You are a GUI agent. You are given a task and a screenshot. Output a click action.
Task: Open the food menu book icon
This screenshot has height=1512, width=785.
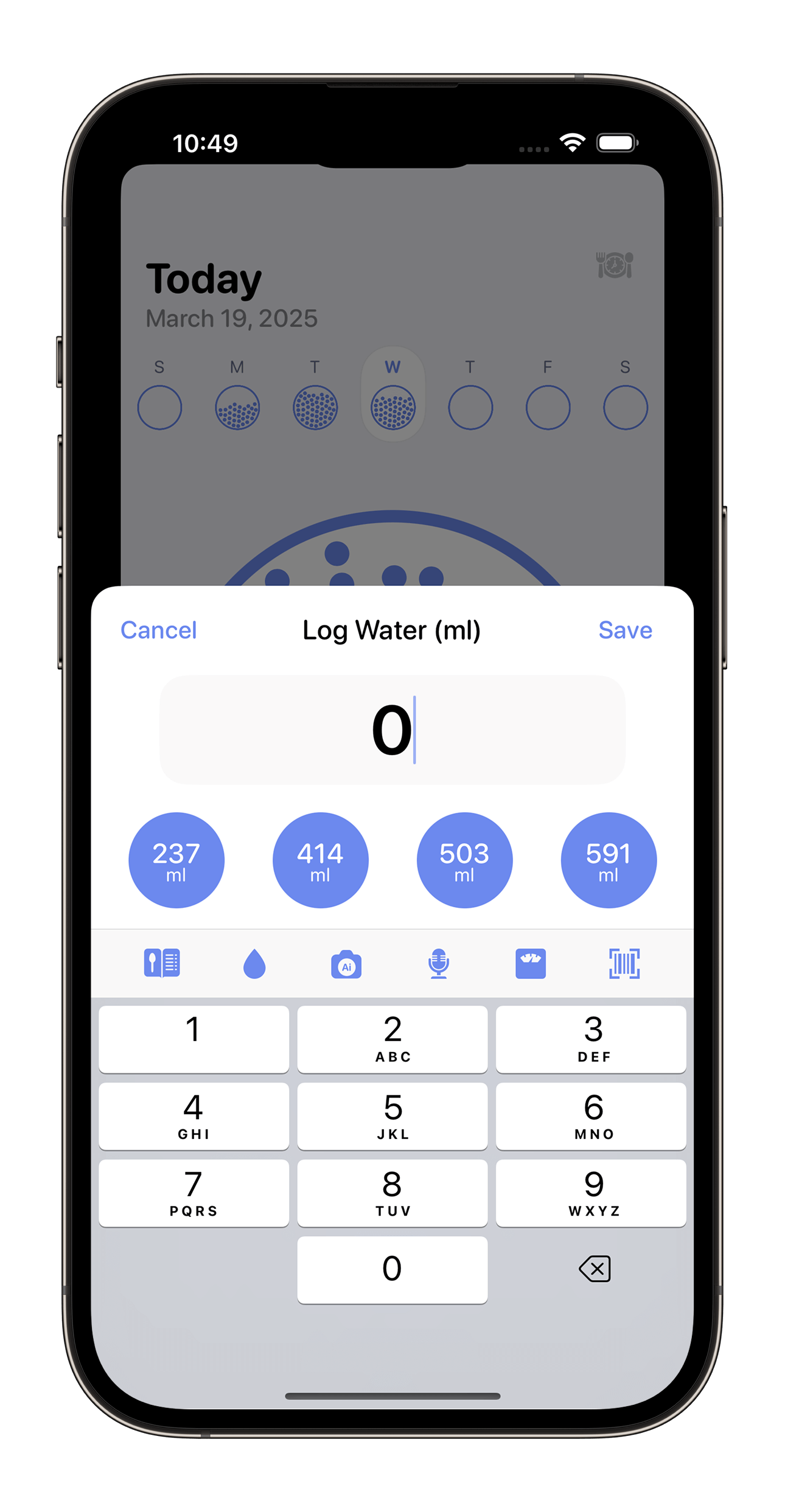tap(162, 964)
